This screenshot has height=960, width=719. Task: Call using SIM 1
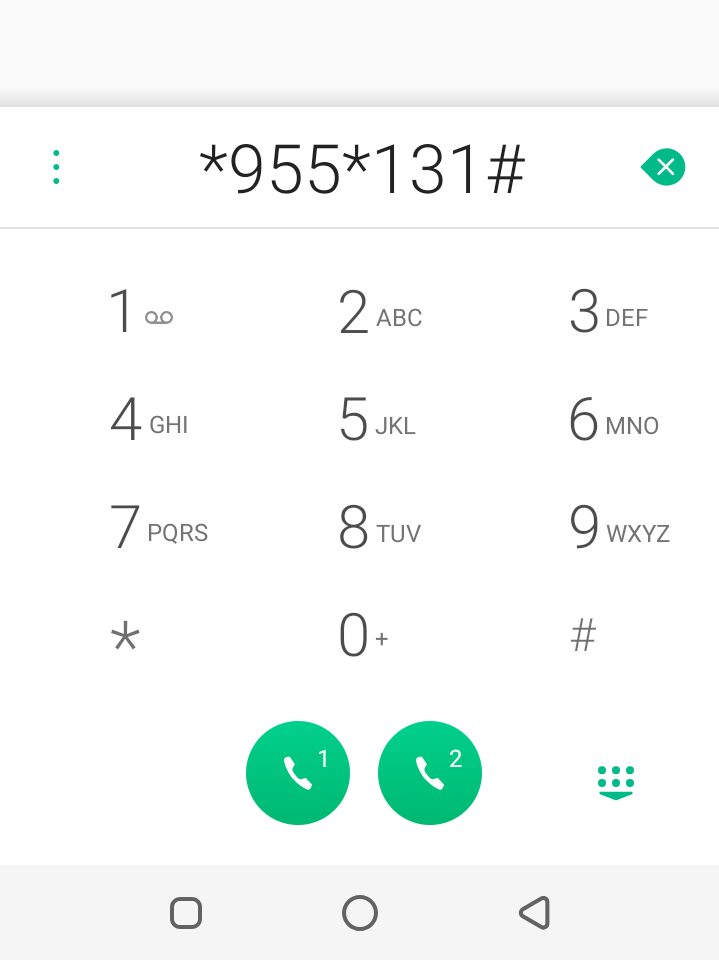[x=298, y=773]
